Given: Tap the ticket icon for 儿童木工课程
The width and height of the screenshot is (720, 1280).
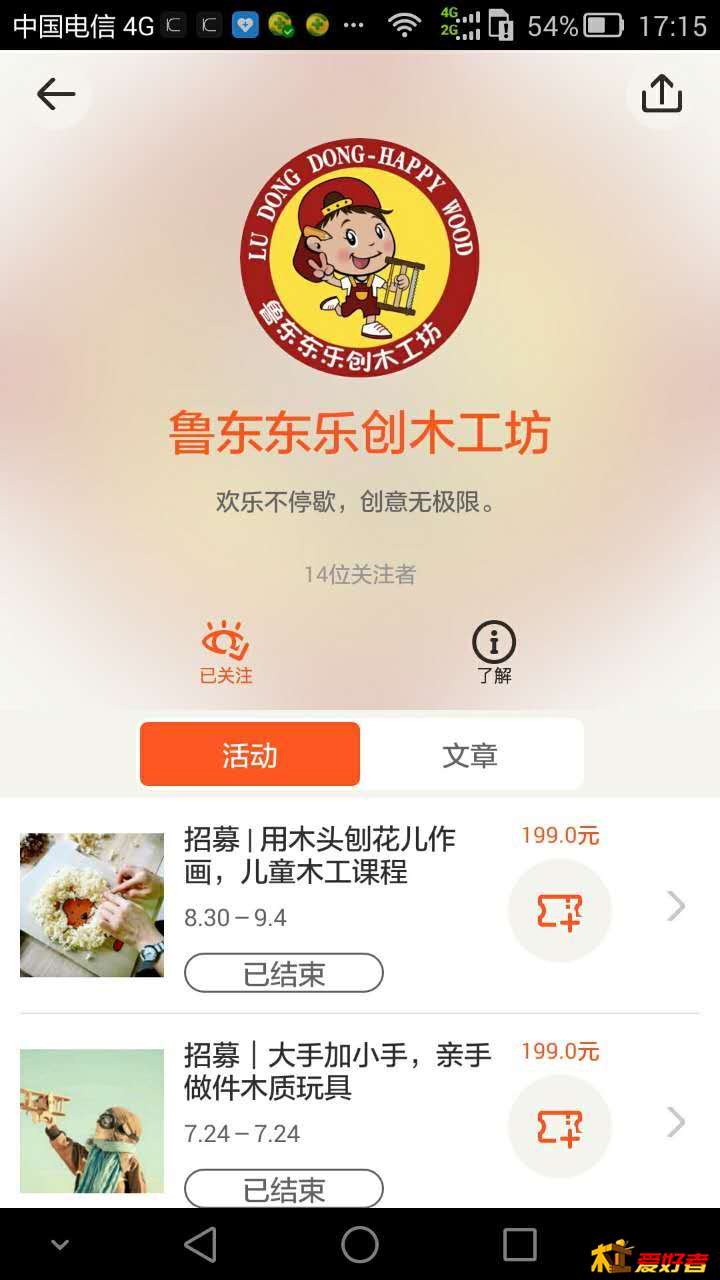Looking at the screenshot, I should click(x=559, y=911).
